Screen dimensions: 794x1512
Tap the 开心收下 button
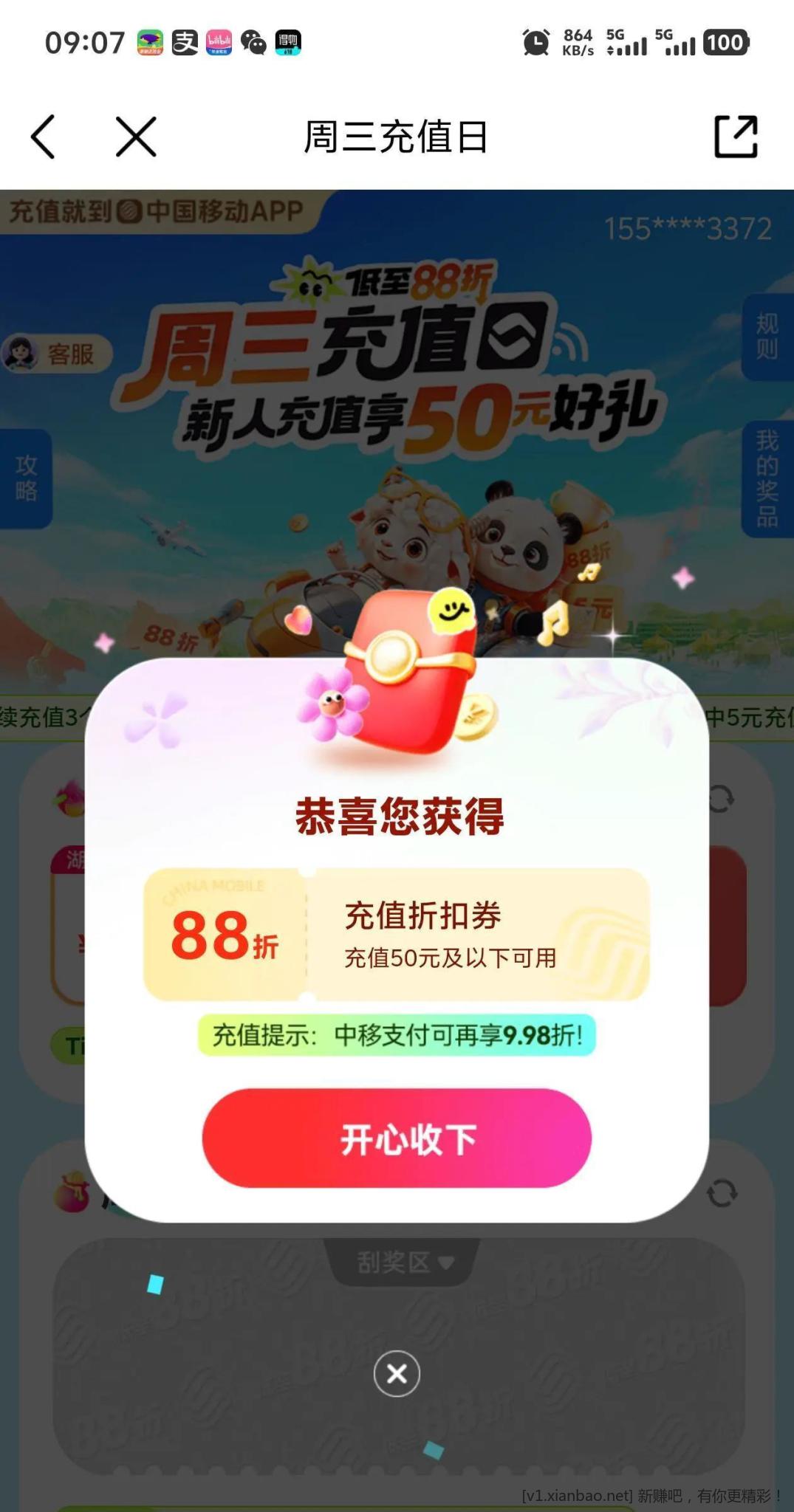click(397, 1138)
